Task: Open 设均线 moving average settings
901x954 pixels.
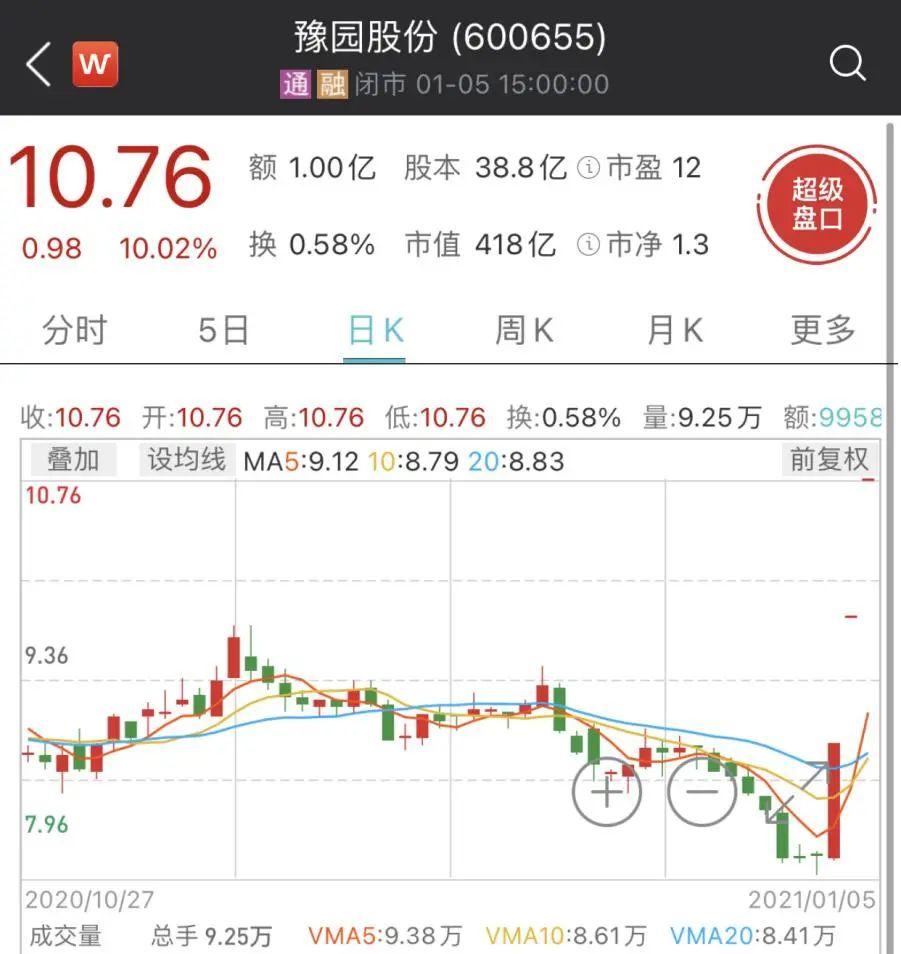Action: point(187,460)
